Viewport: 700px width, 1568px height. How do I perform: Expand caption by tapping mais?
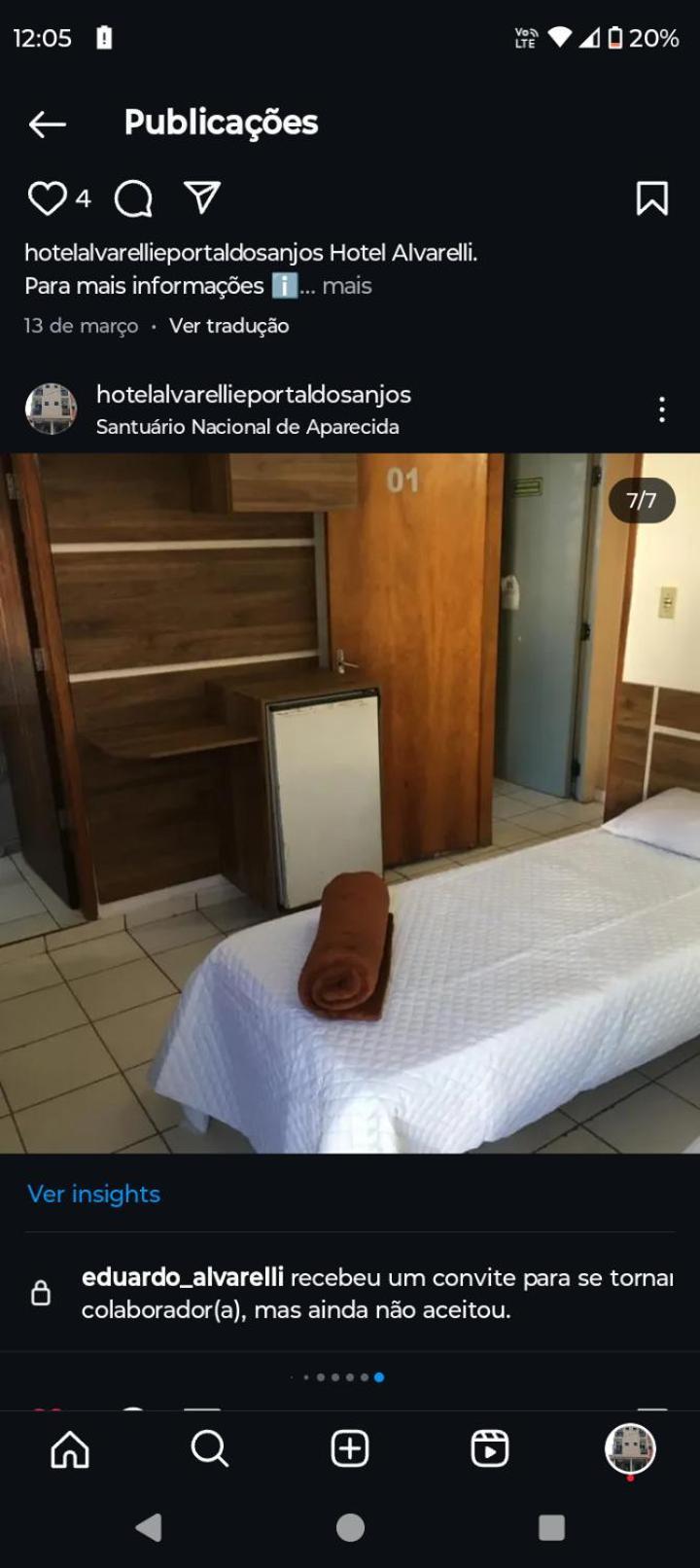[x=346, y=286]
